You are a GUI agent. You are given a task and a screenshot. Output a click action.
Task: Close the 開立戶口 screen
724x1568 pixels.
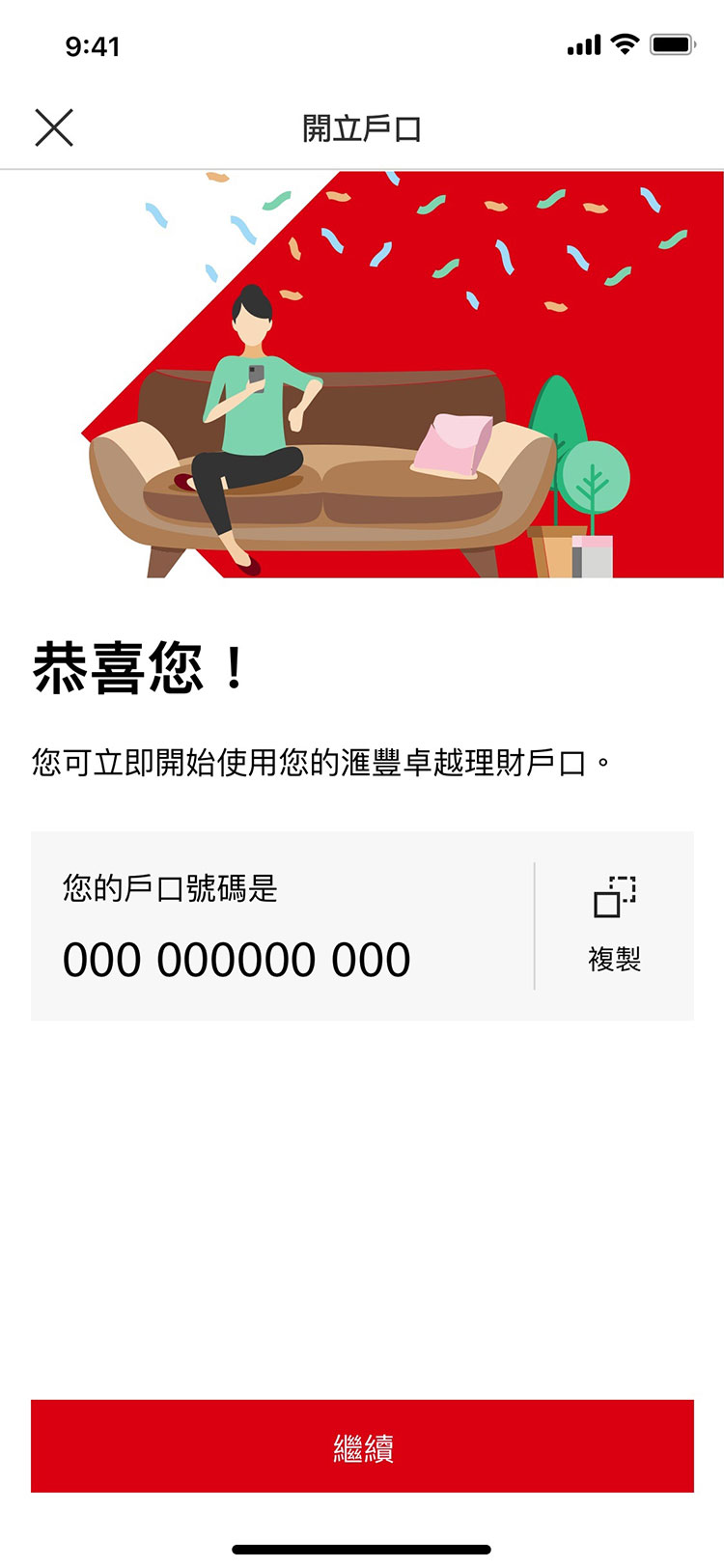pyautogui.click(x=54, y=127)
